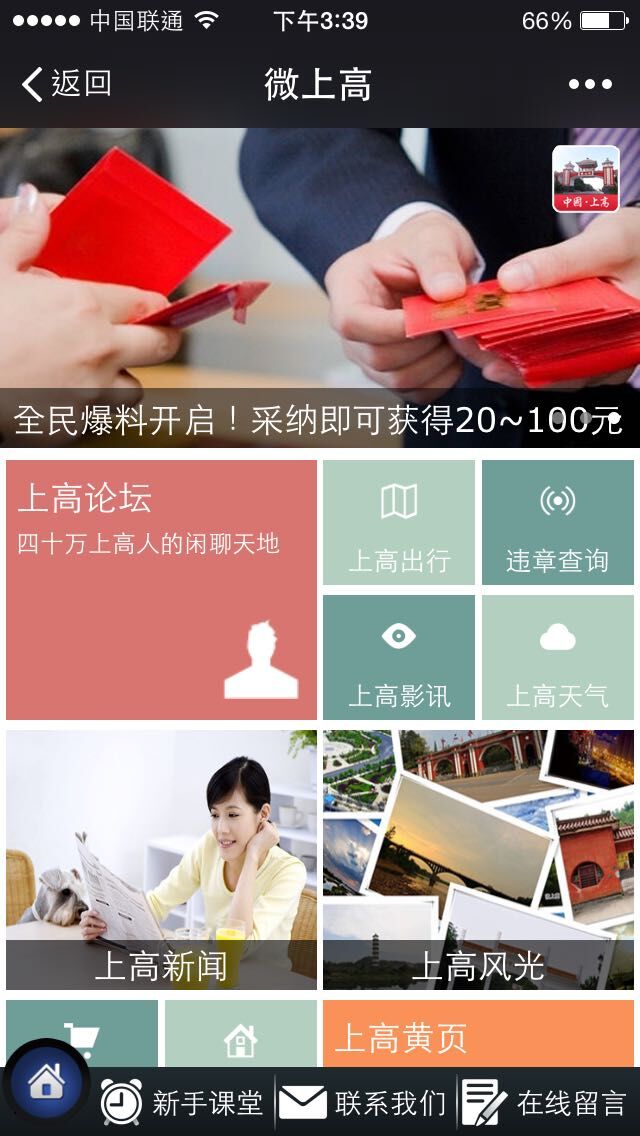Open 新手课堂 in bottom bar

coord(182,1102)
